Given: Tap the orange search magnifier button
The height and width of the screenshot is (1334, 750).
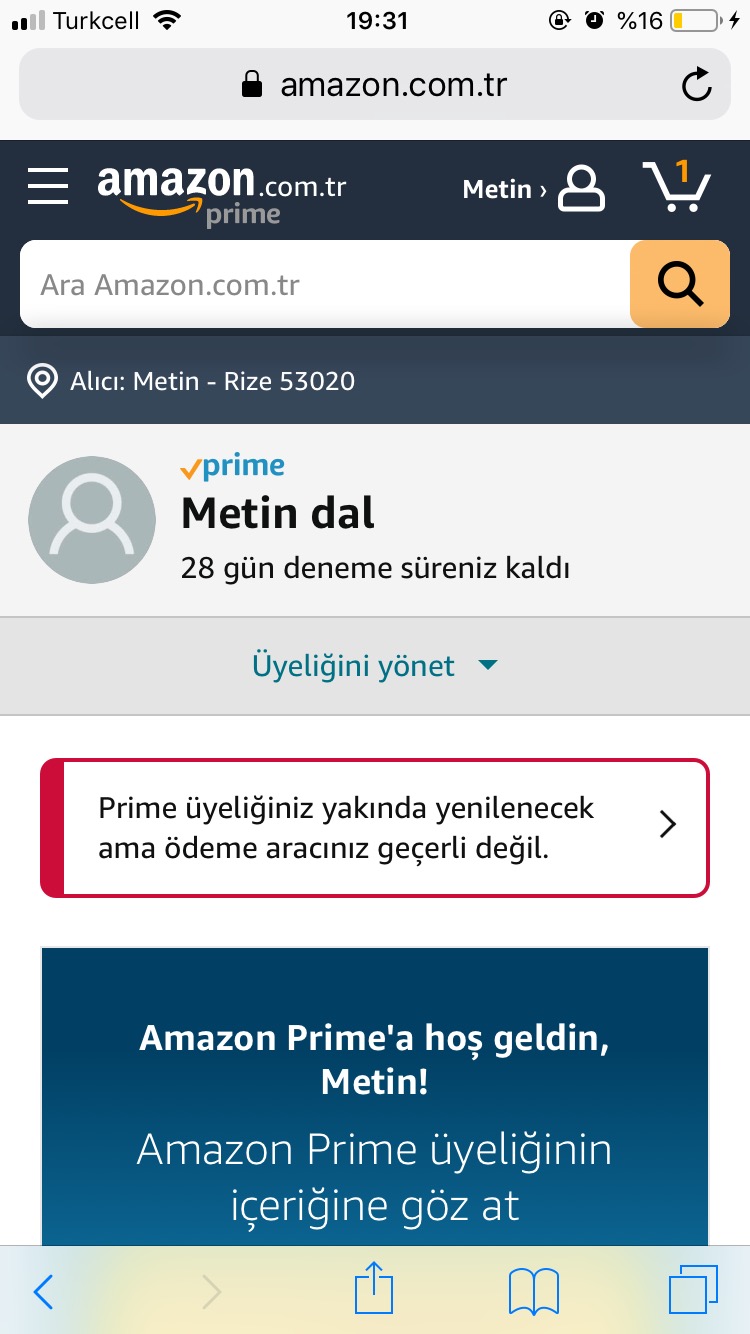Looking at the screenshot, I should tap(680, 285).
